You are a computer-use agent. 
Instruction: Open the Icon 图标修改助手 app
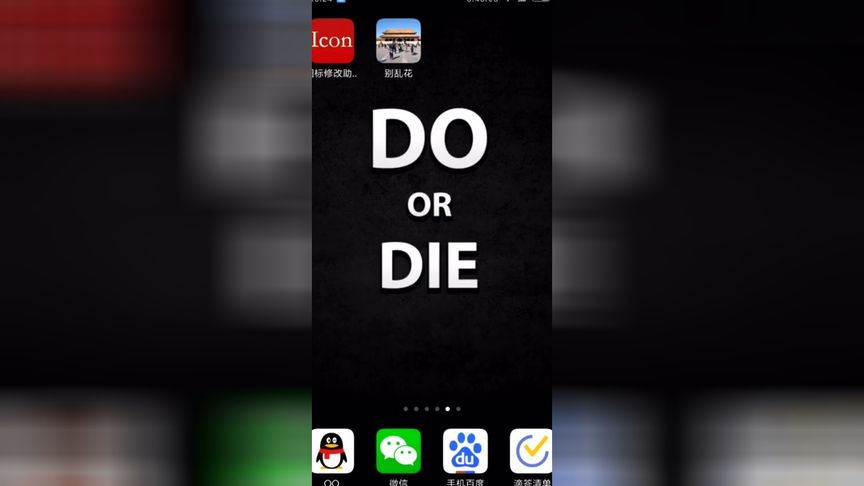click(333, 41)
